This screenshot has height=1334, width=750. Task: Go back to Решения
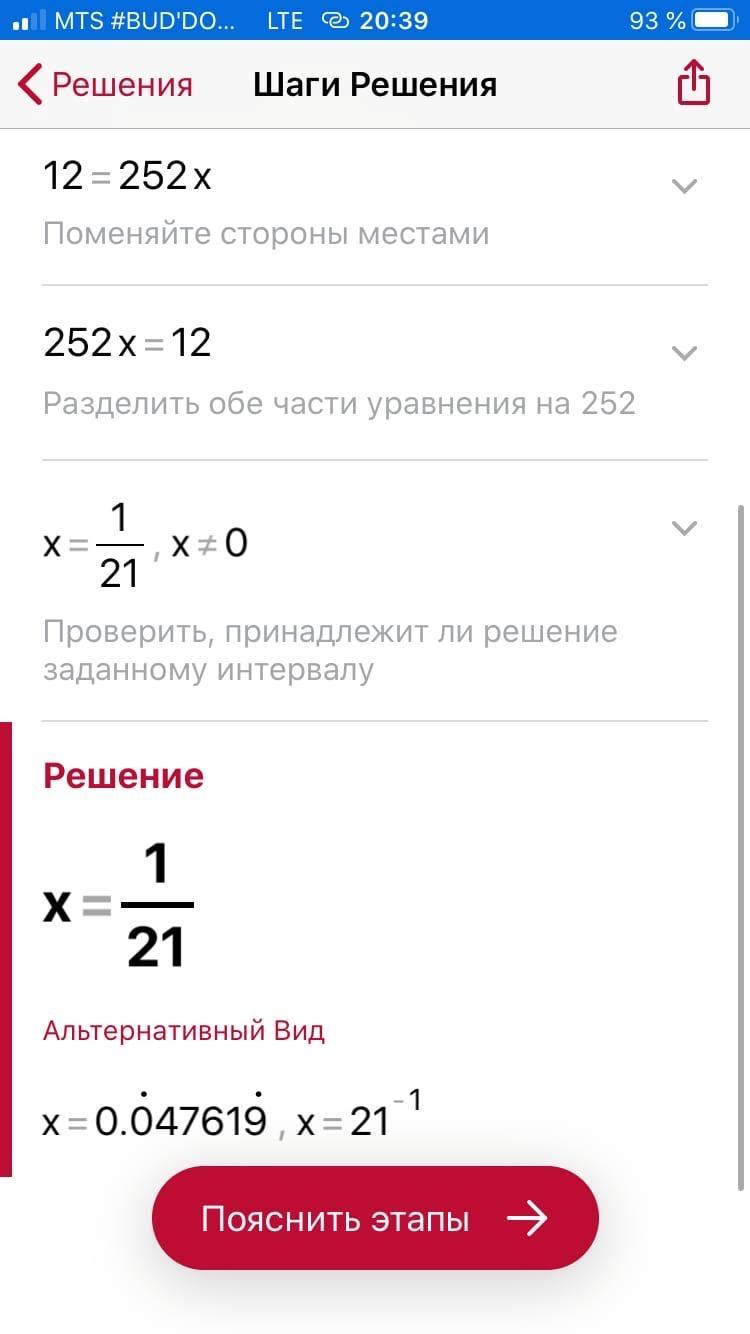click(105, 85)
